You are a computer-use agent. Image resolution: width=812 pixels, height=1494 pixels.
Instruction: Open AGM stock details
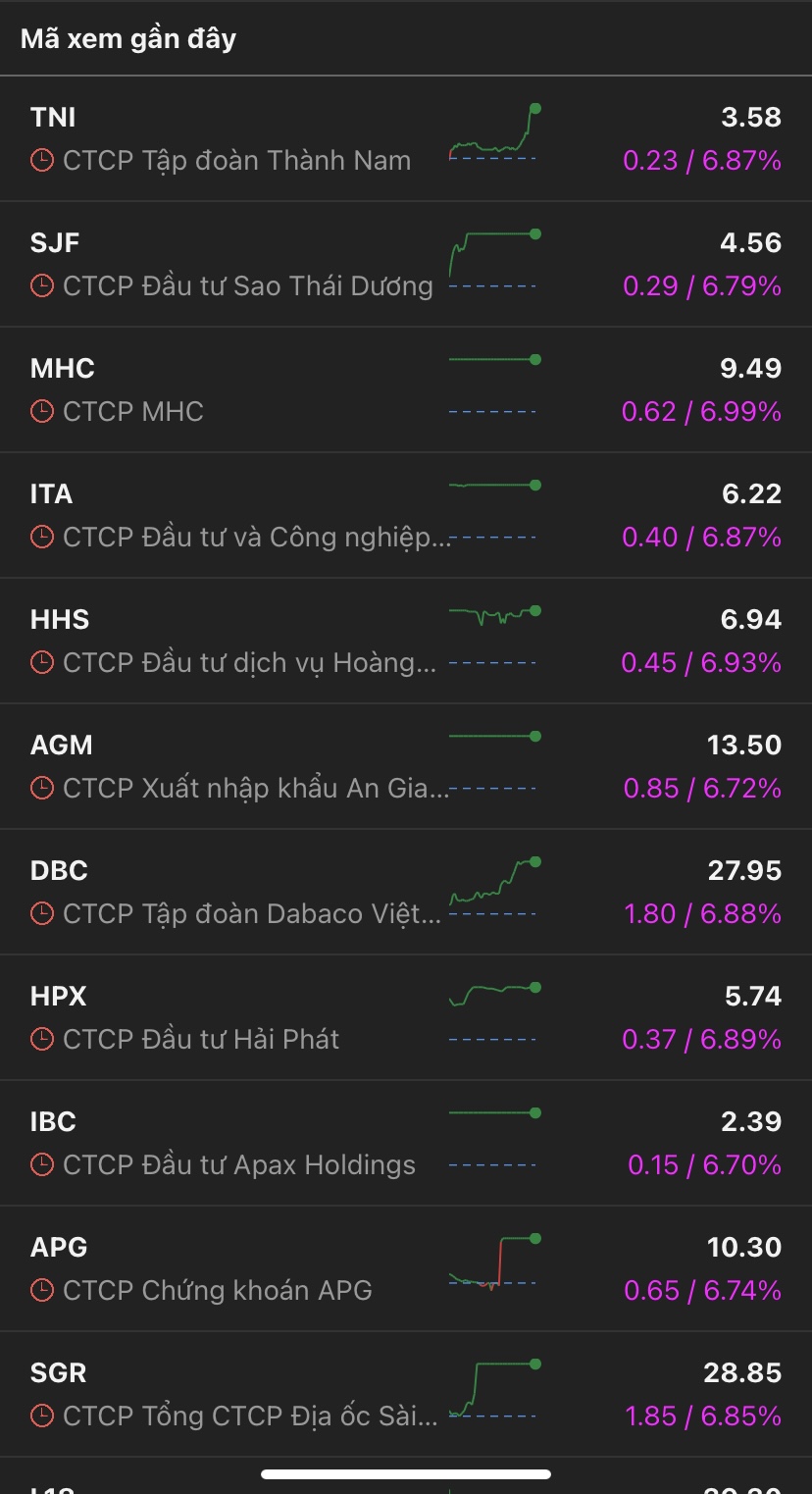406,766
